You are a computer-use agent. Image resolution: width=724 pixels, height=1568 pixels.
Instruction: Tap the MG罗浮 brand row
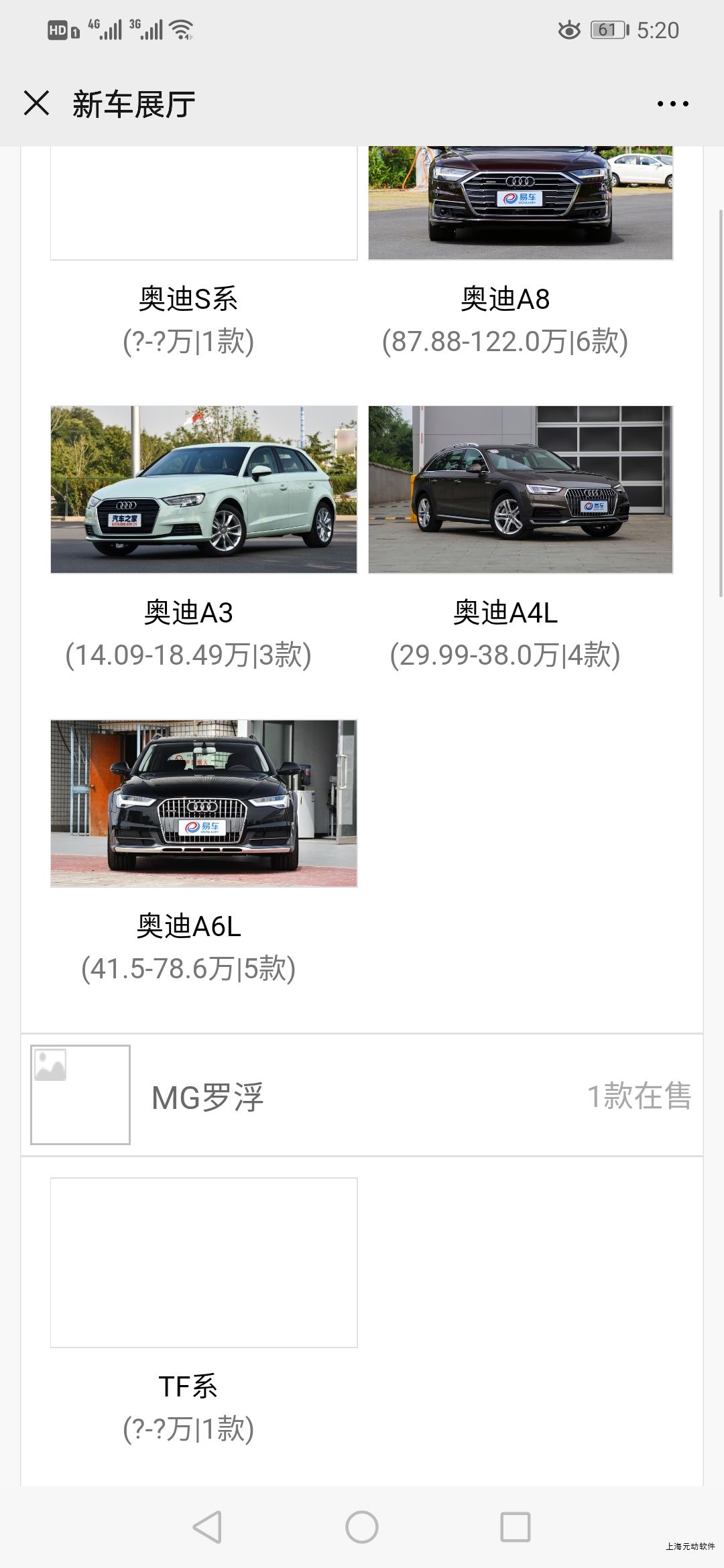[x=362, y=1096]
